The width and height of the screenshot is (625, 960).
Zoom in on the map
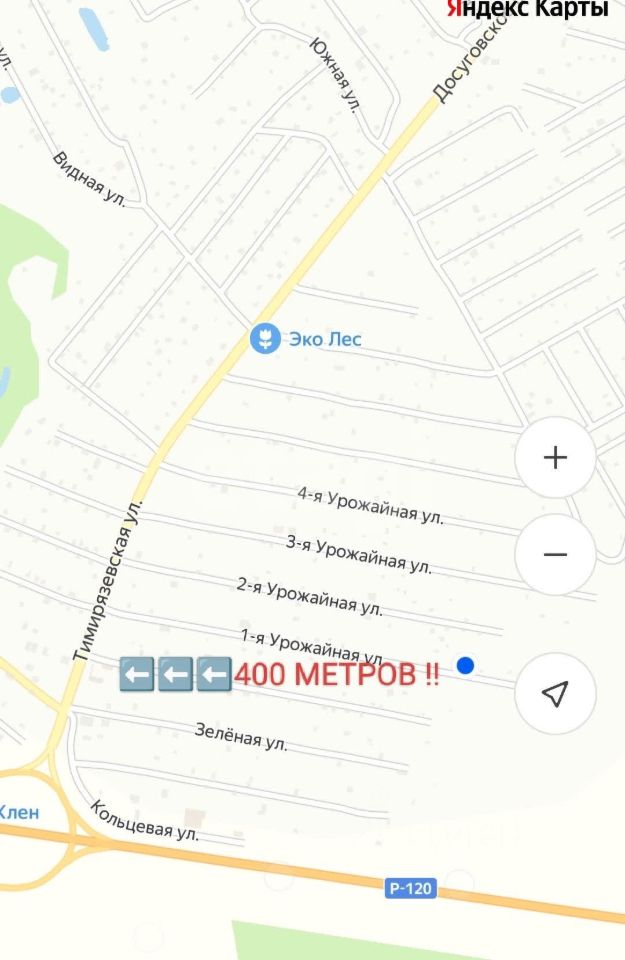pyautogui.click(x=555, y=458)
